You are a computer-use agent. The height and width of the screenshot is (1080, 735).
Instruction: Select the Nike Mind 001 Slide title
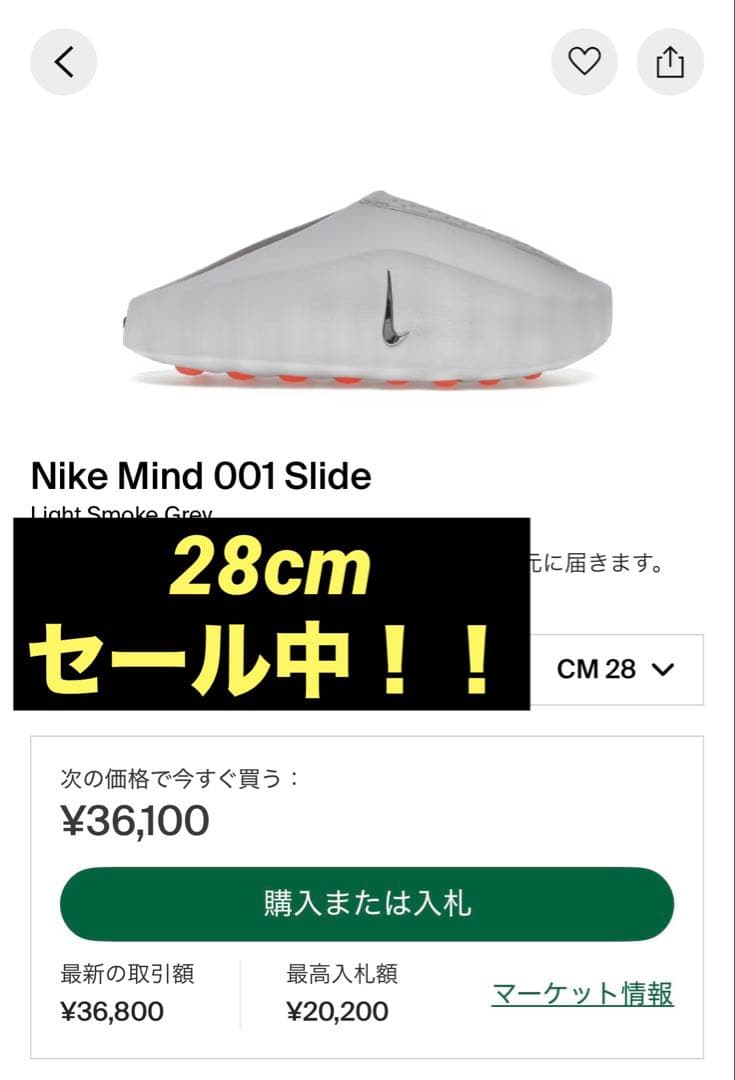[202, 475]
